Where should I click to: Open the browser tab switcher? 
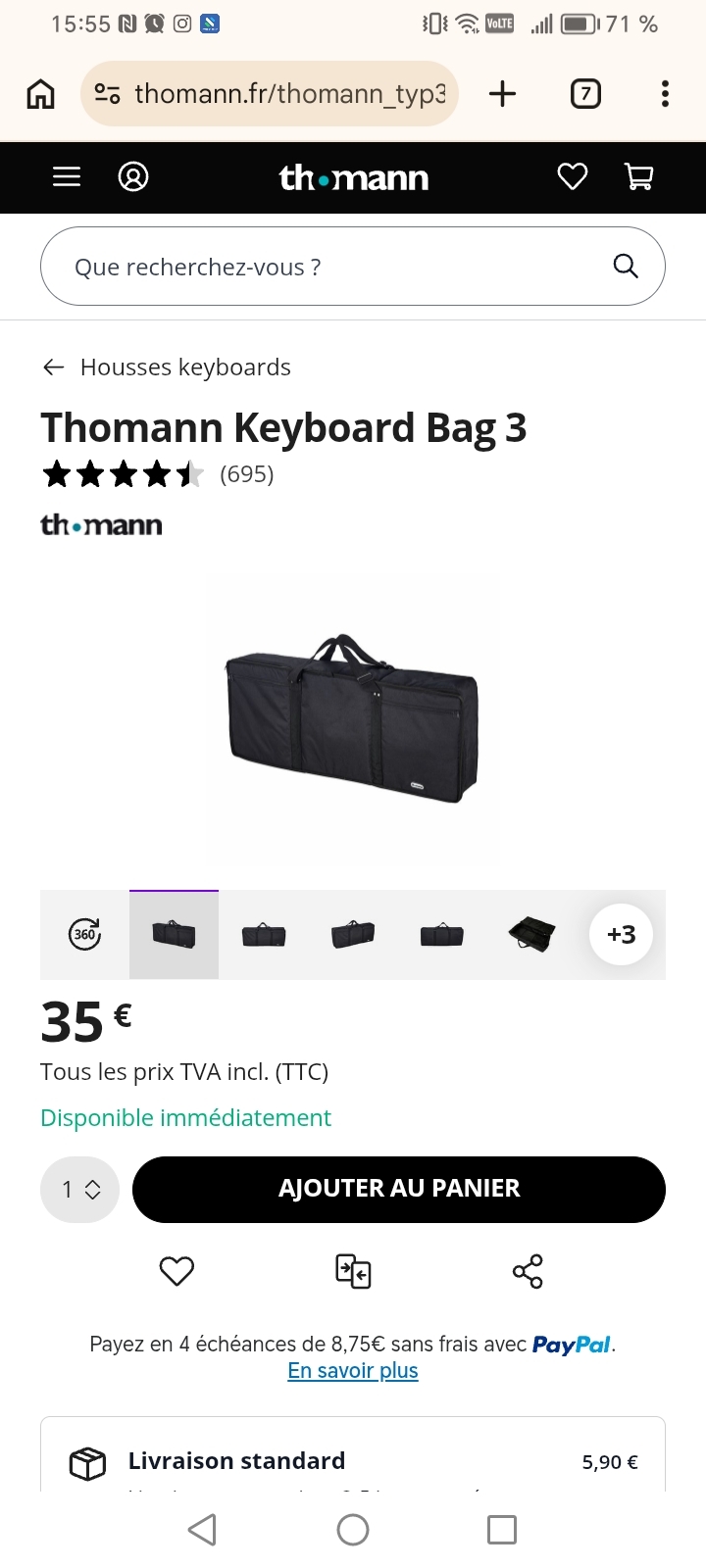[x=585, y=94]
